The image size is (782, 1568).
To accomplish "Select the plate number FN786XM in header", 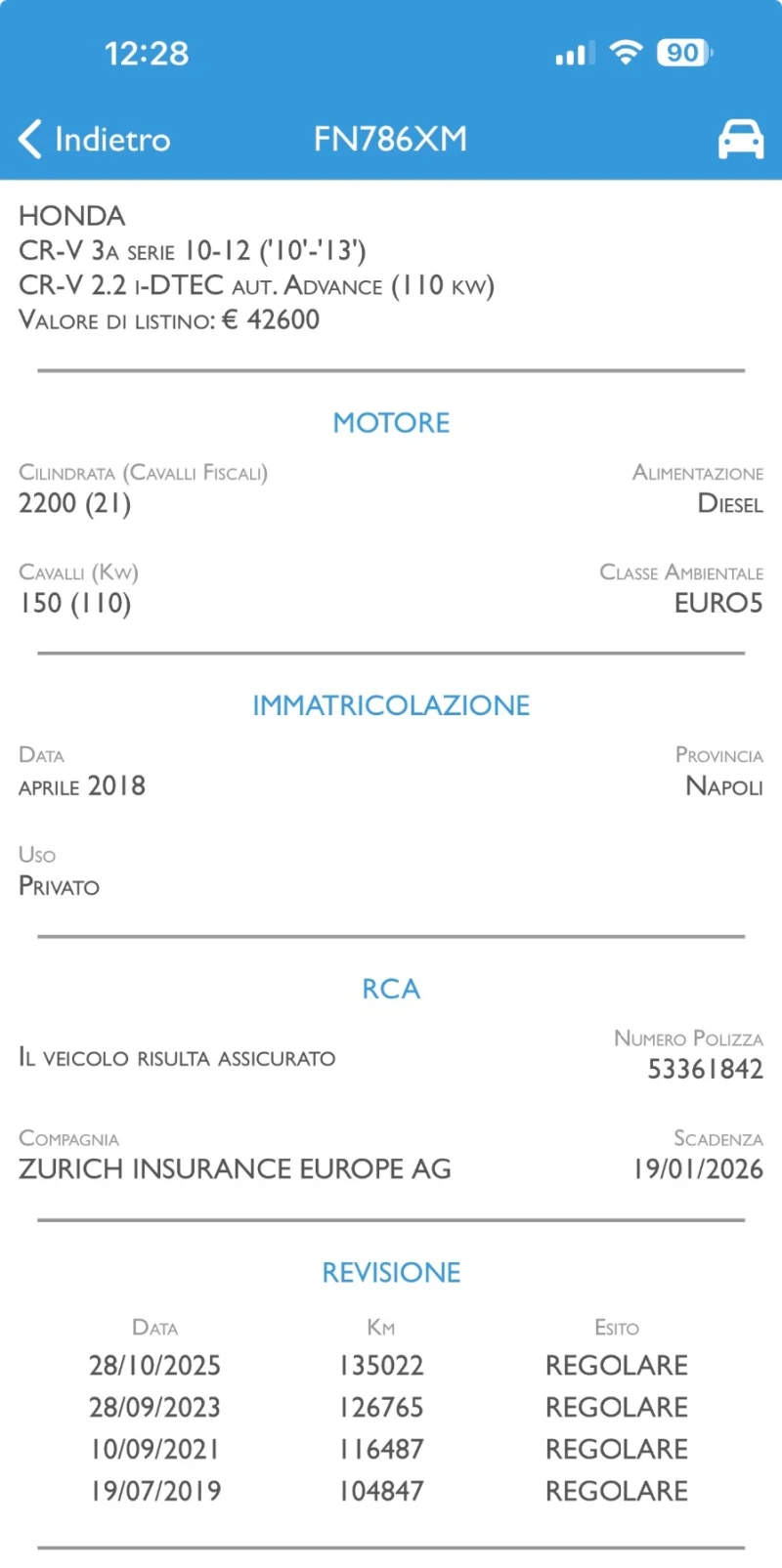I will point(390,138).
